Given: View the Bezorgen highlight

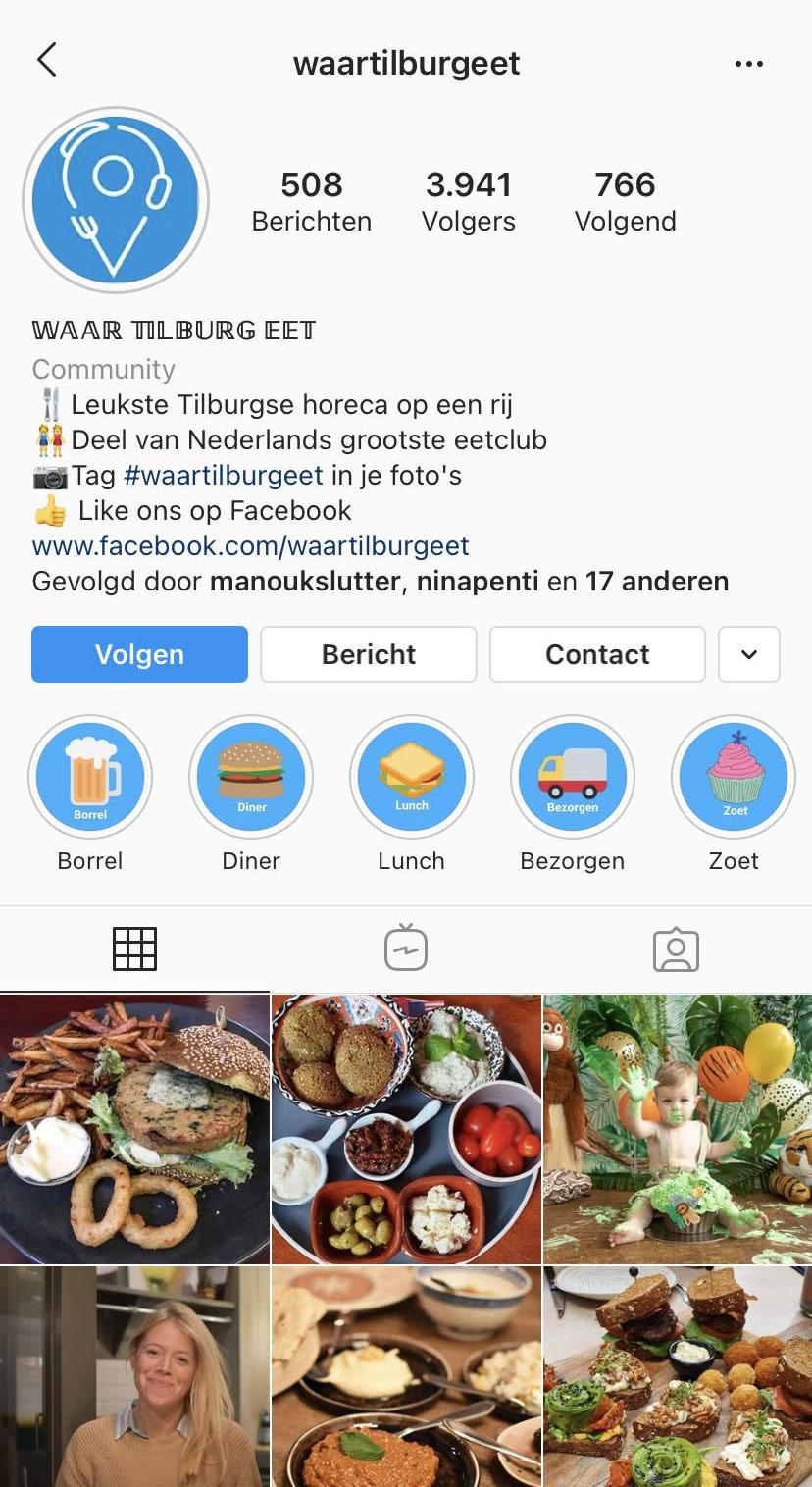Looking at the screenshot, I should 573,777.
